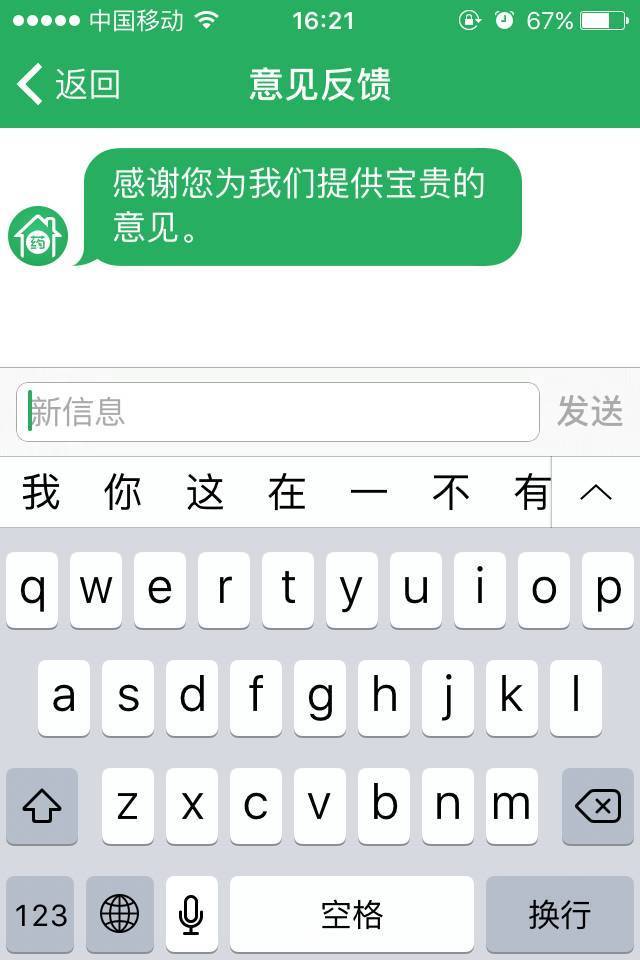Pick the suggested word 不
The image size is (640, 960).
(x=451, y=492)
